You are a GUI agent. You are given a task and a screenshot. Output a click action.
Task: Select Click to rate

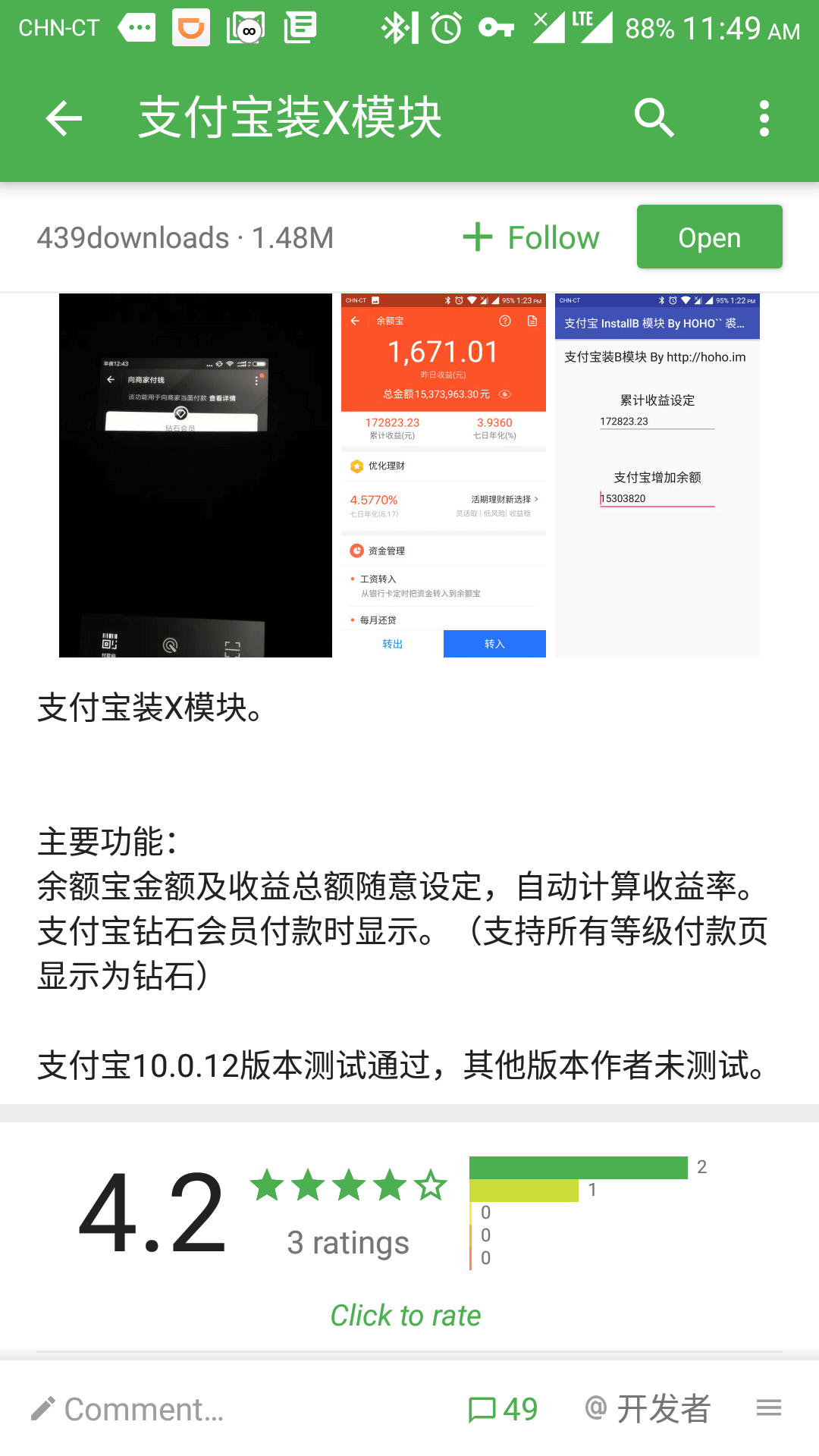pyautogui.click(x=406, y=1315)
